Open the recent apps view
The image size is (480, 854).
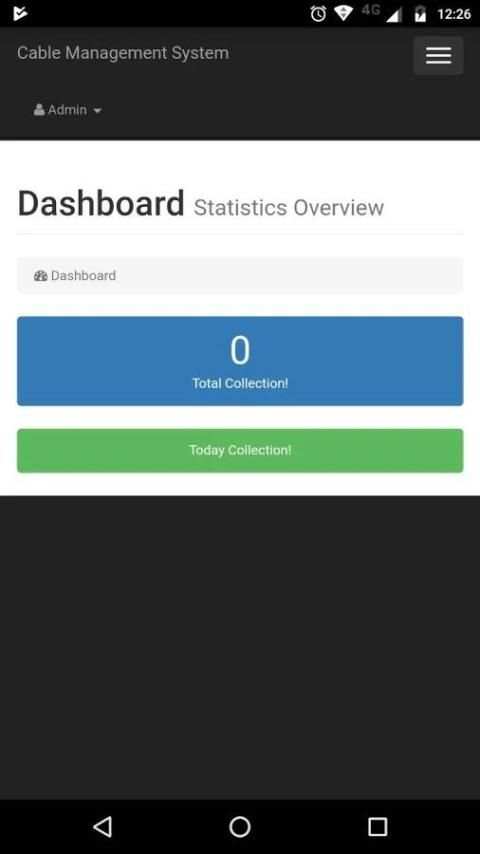pyautogui.click(x=377, y=826)
